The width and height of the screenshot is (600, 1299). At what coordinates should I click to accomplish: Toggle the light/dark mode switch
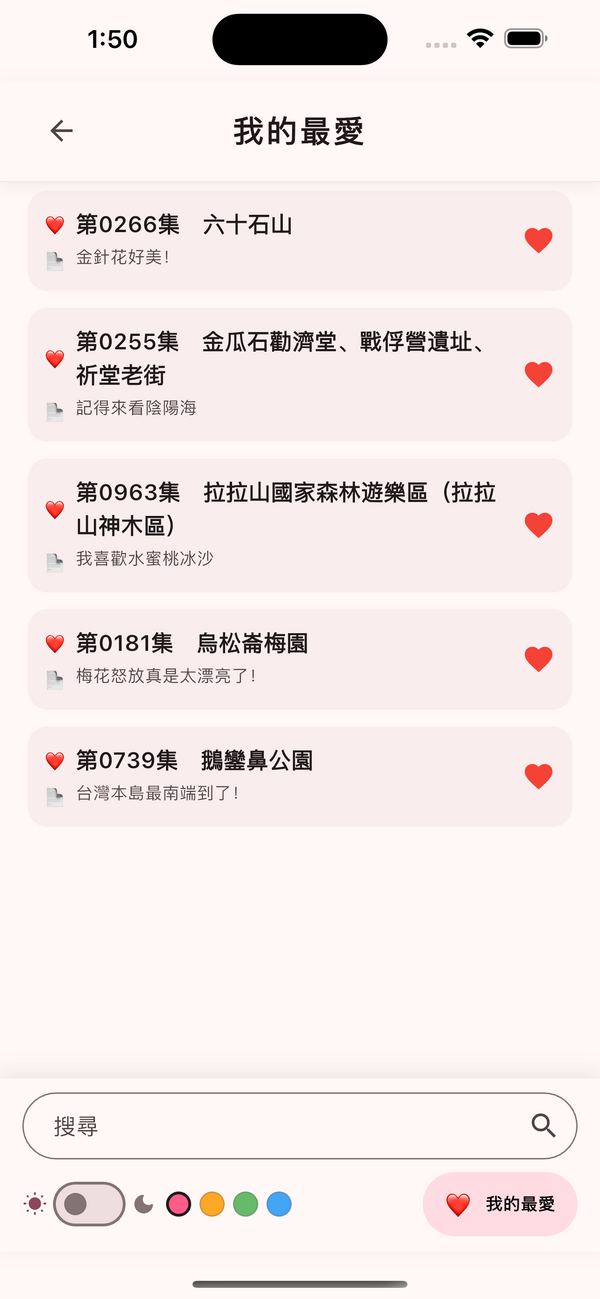pyautogui.click(x=89, y=1204)
